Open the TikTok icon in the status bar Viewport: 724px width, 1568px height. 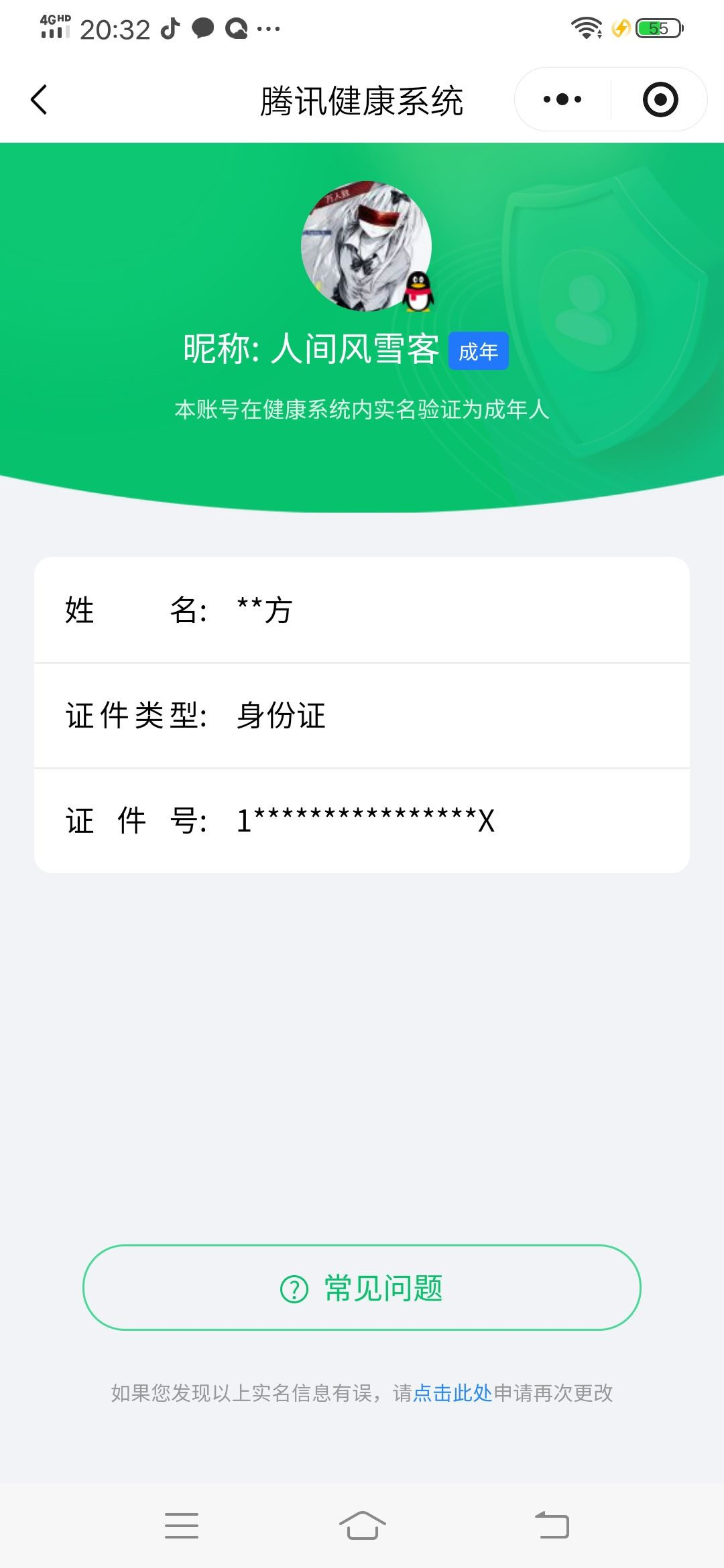tap(170, 28)
